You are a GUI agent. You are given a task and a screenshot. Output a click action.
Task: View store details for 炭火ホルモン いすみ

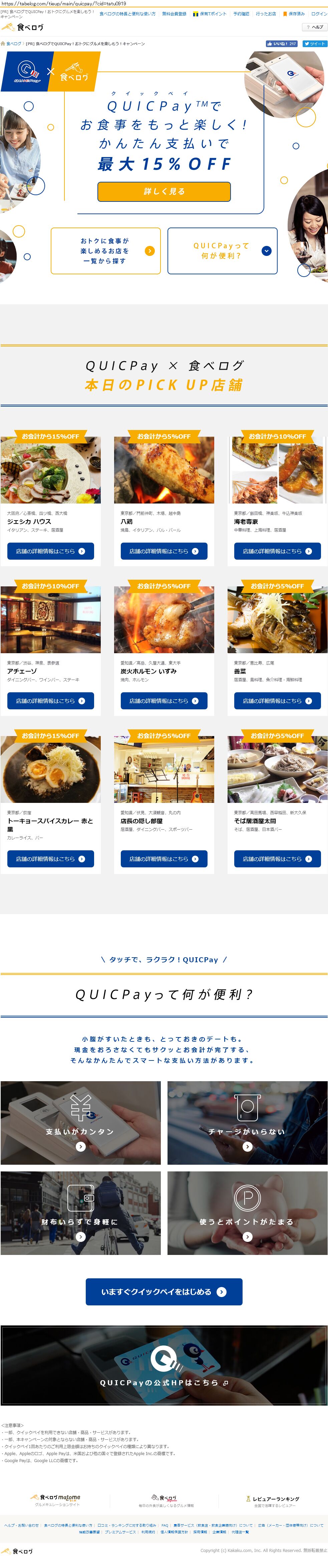pos(164,701)
